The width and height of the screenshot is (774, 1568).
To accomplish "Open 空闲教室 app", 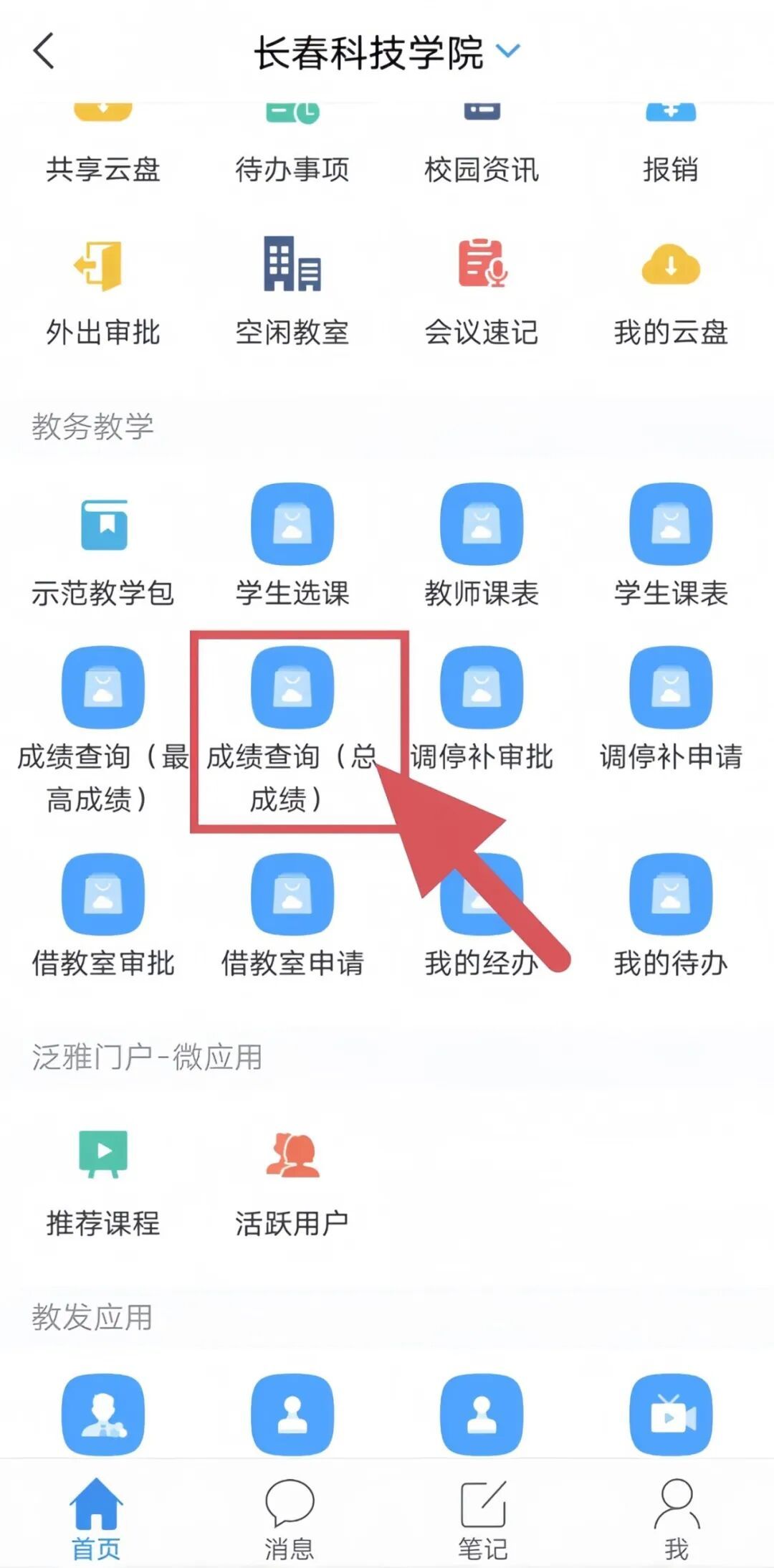I will point(292,290).
